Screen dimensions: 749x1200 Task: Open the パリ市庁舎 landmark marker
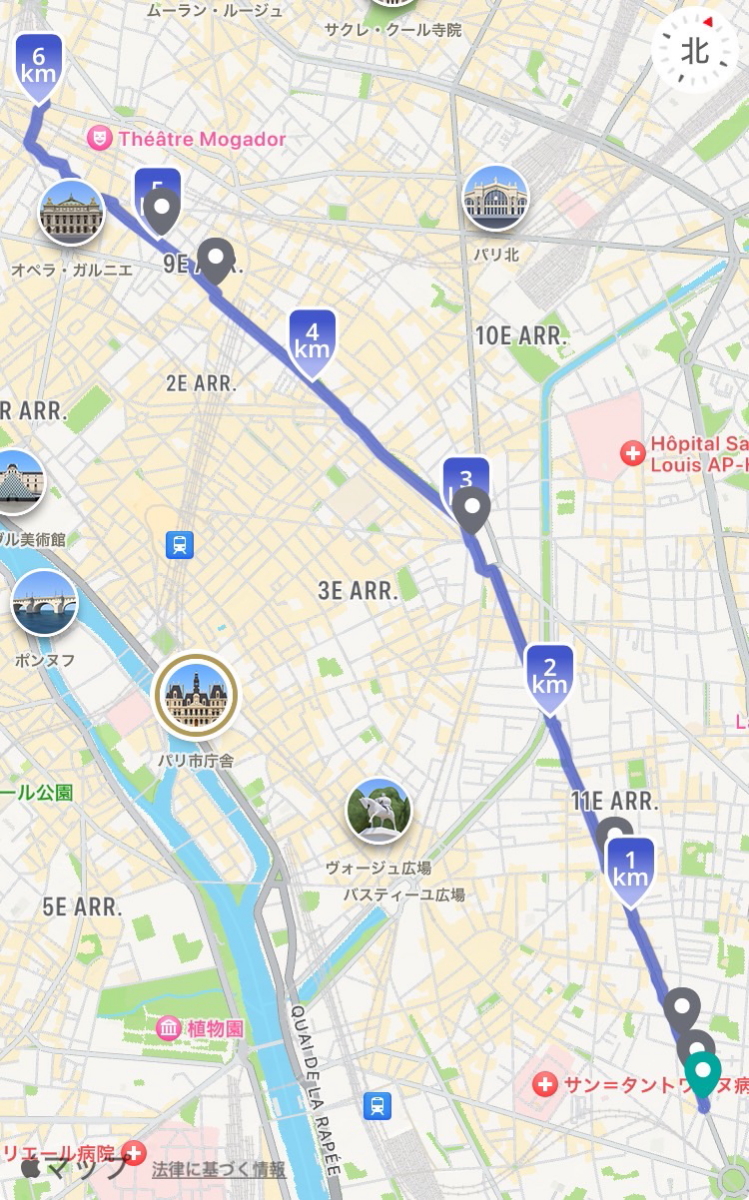pyautogui.click(x=196, y=696)
